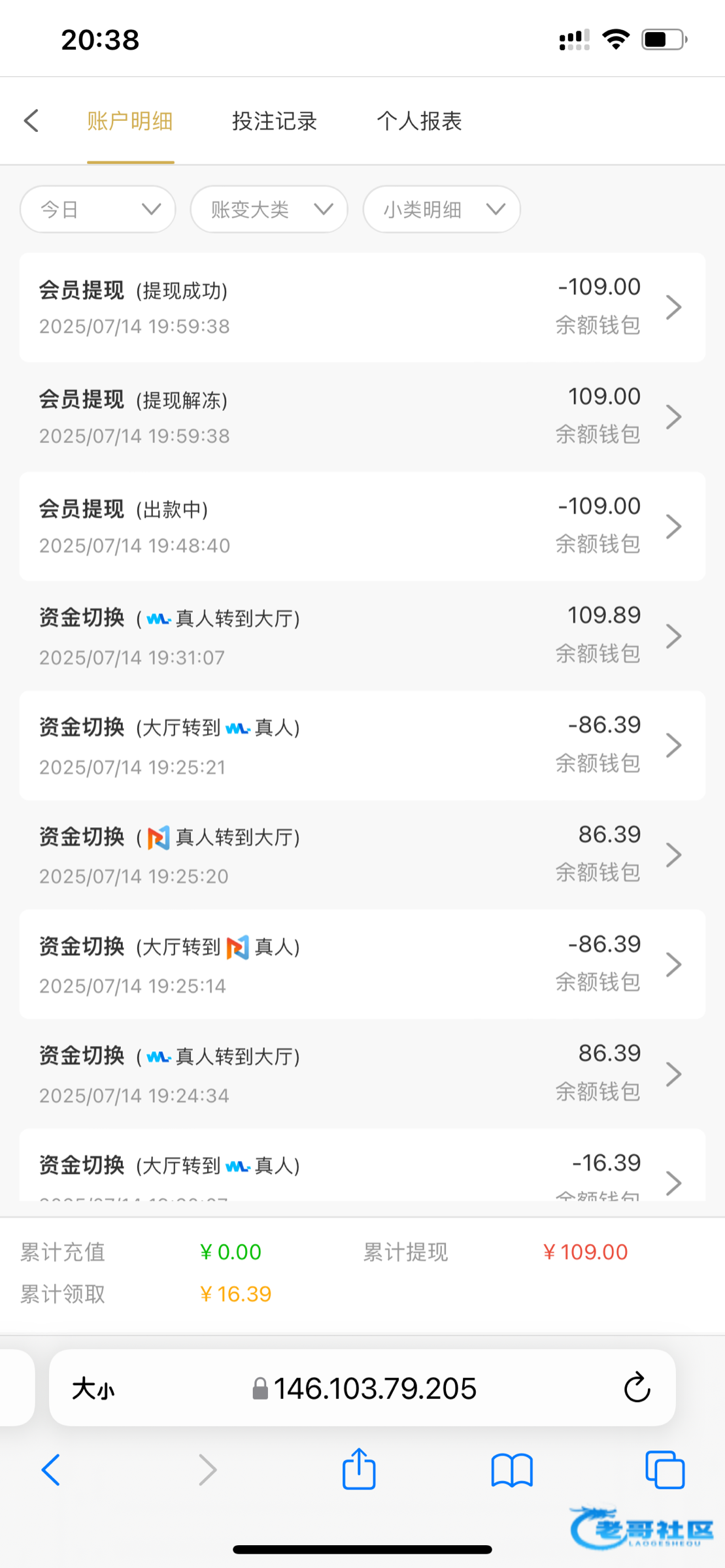Select the 账户明细 tab

[130, 121]
